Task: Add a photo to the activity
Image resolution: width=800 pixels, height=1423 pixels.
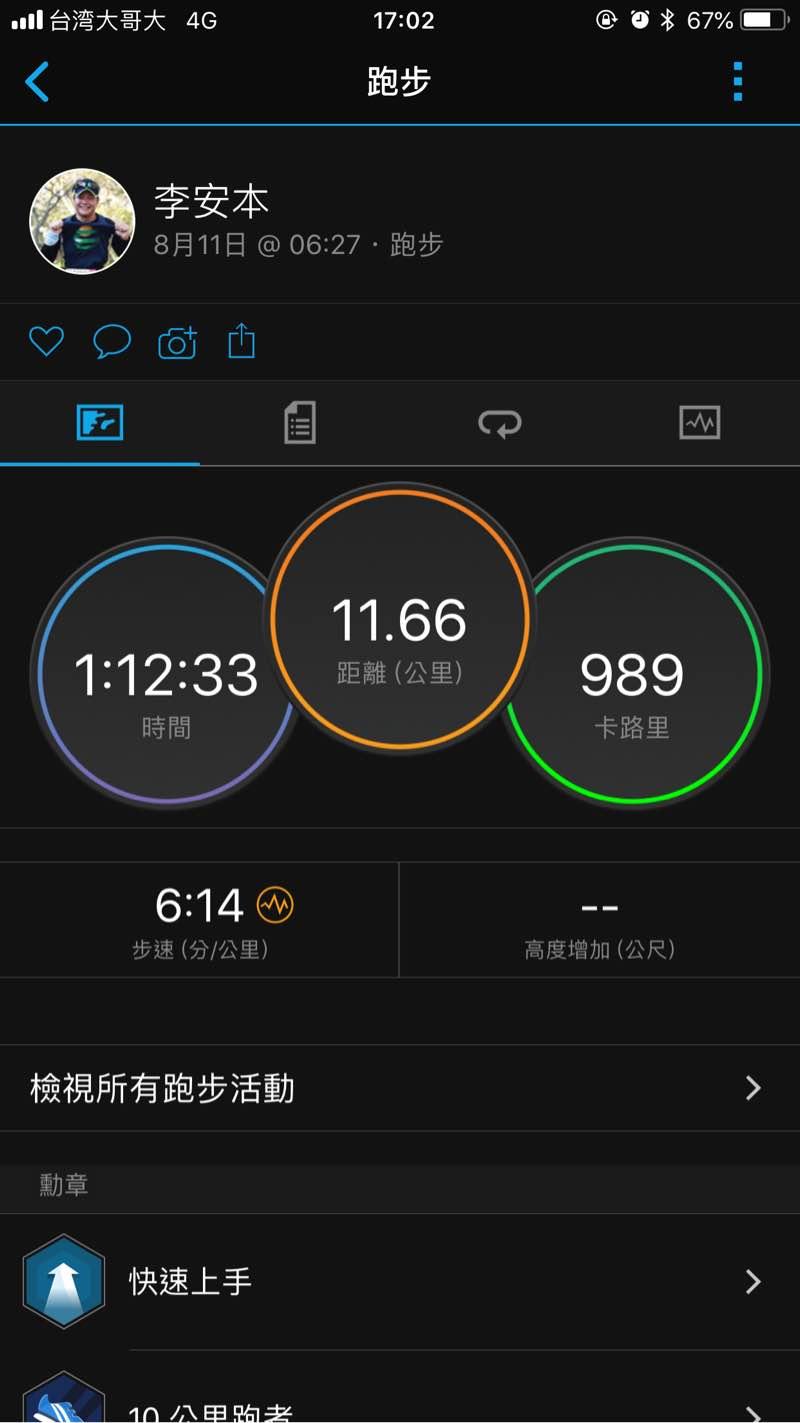Action: (x=177, y=342)
